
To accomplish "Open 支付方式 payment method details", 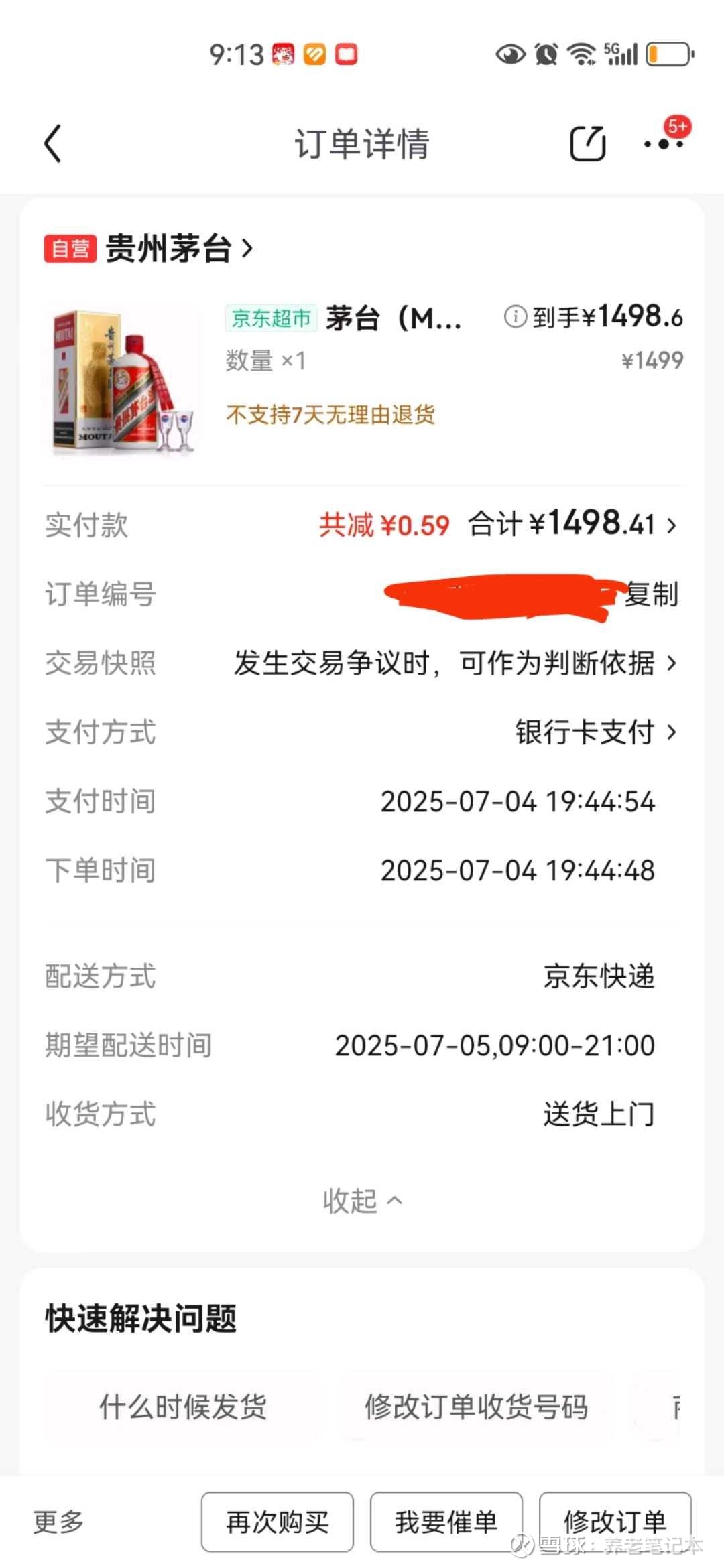I will point(590,733).
